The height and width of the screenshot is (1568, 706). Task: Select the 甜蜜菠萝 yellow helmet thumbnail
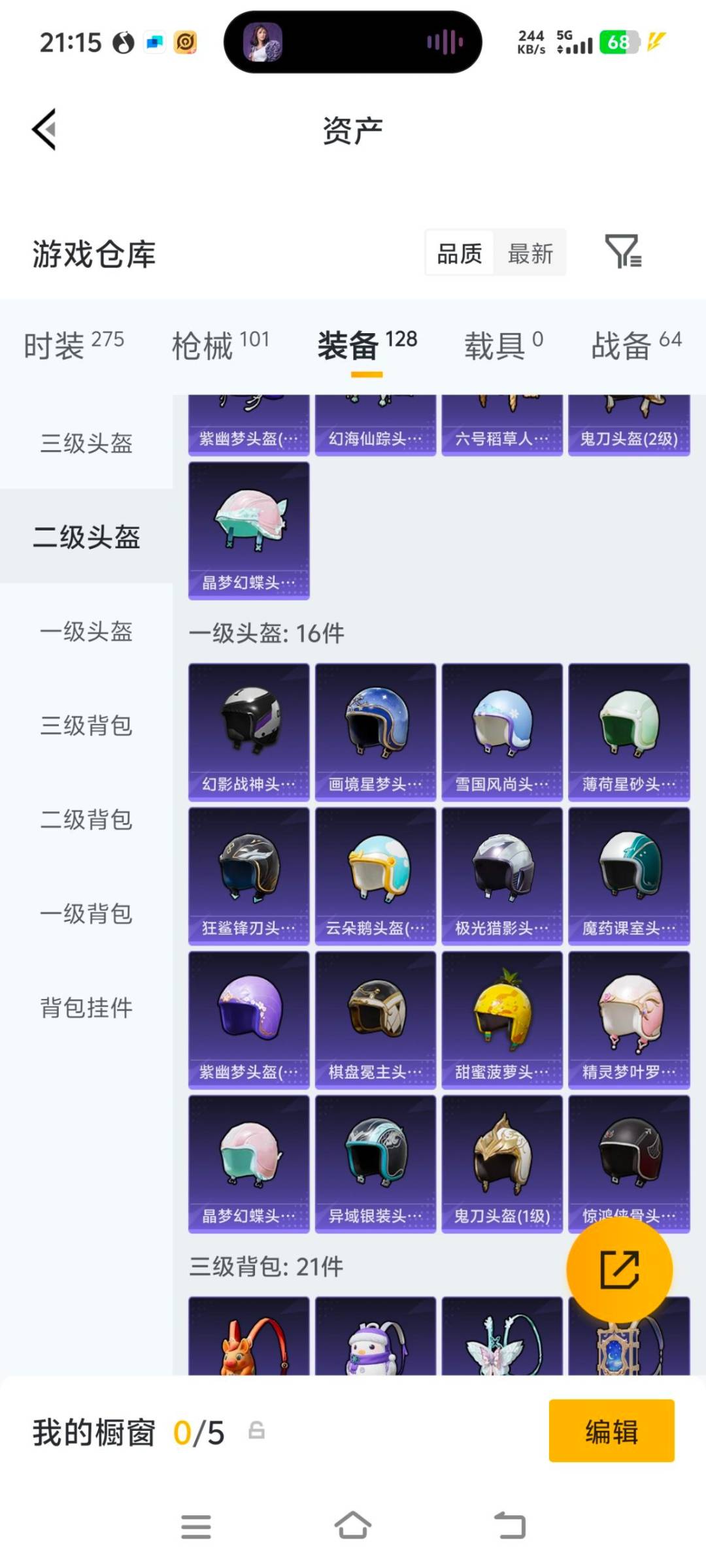tap(503, 1018)
